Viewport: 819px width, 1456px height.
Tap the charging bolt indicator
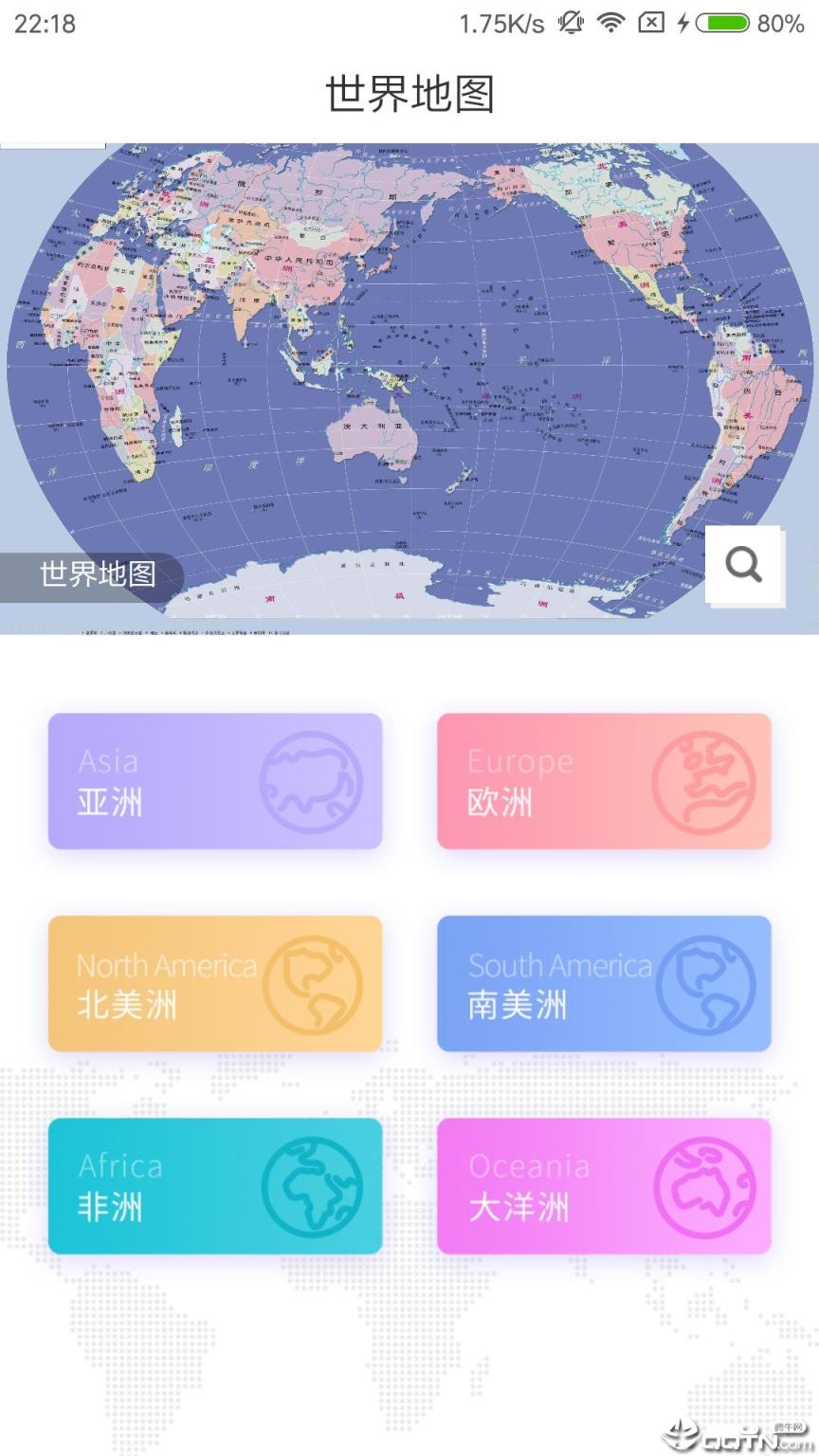[x=684, y=22]
